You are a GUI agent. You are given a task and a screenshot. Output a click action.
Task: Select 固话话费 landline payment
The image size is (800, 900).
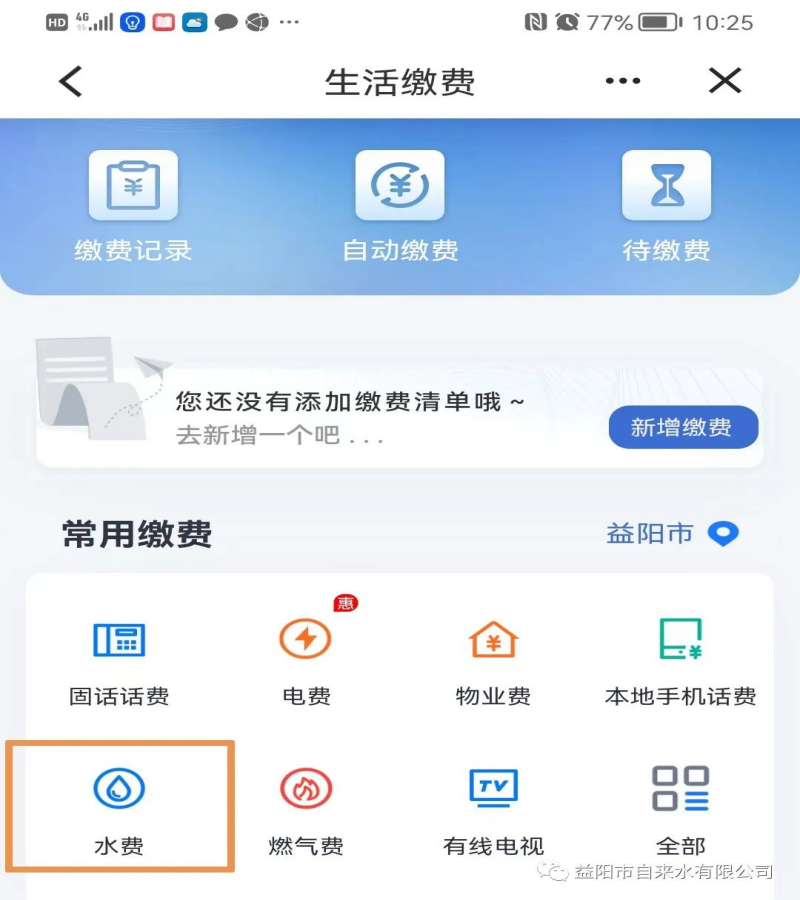119,661
